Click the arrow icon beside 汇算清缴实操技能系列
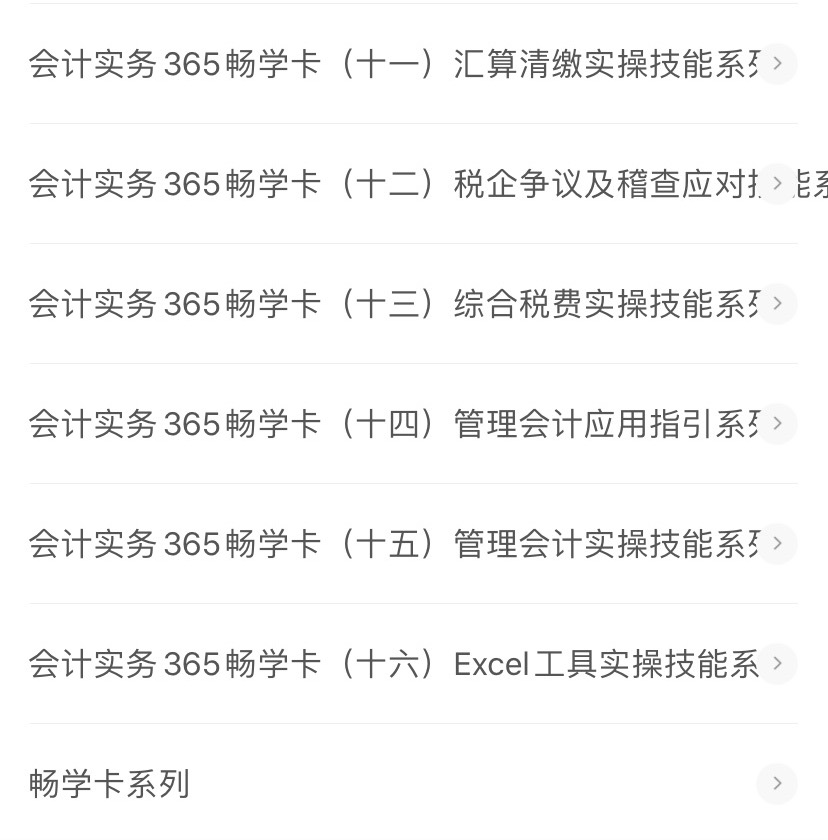 777,63
